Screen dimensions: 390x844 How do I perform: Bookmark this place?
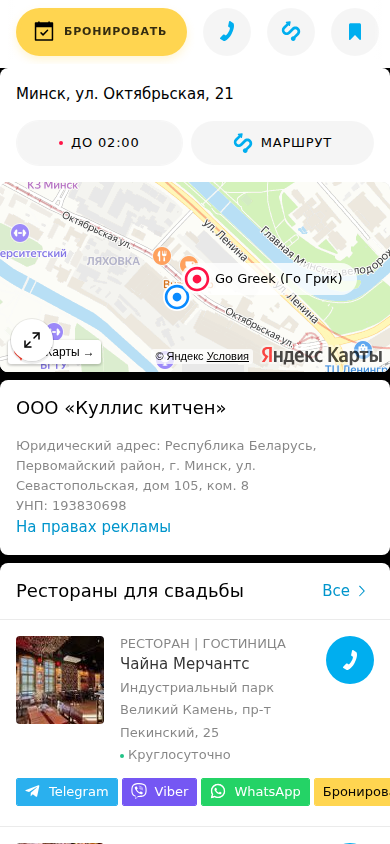point(354,32)
